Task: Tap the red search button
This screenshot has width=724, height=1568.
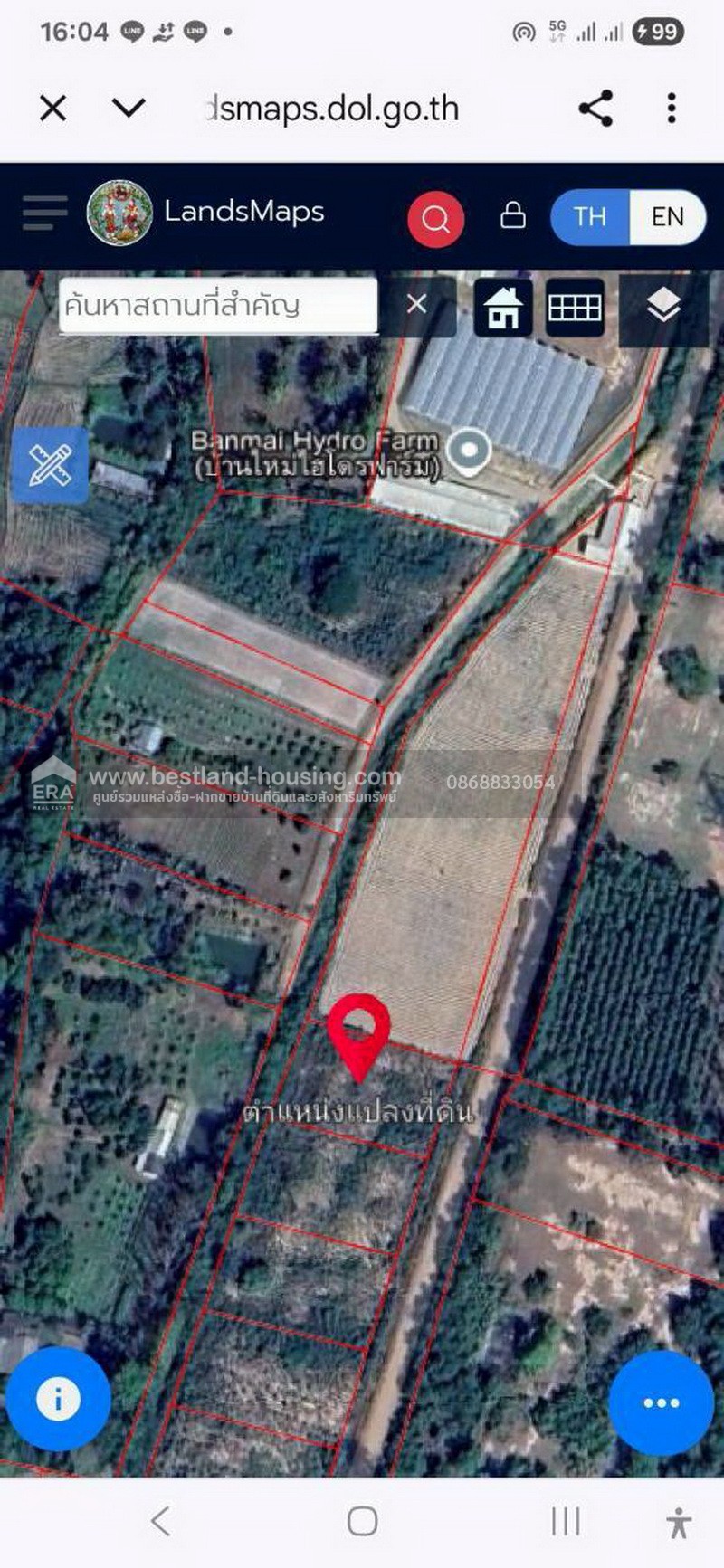Action: tap(436, 218)
